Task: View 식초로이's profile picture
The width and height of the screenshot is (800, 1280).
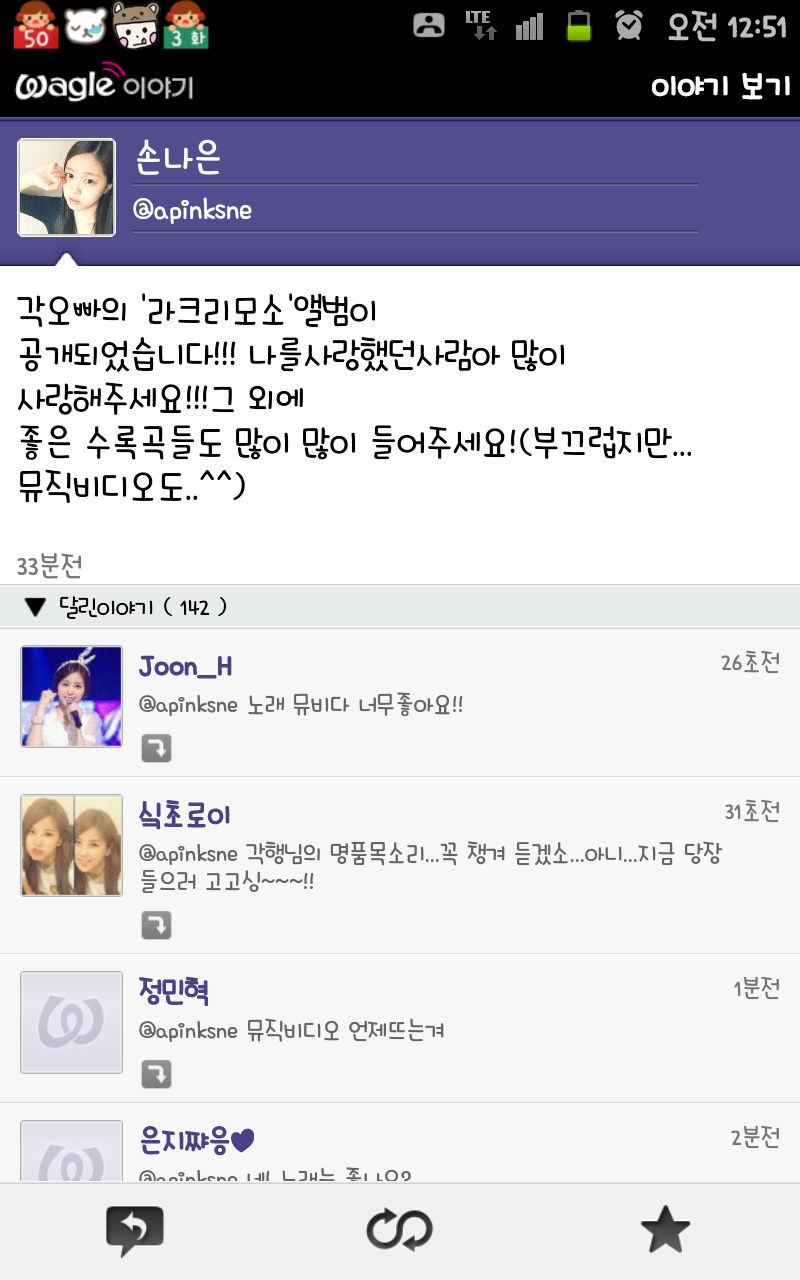Action: (x=72, y=845)
